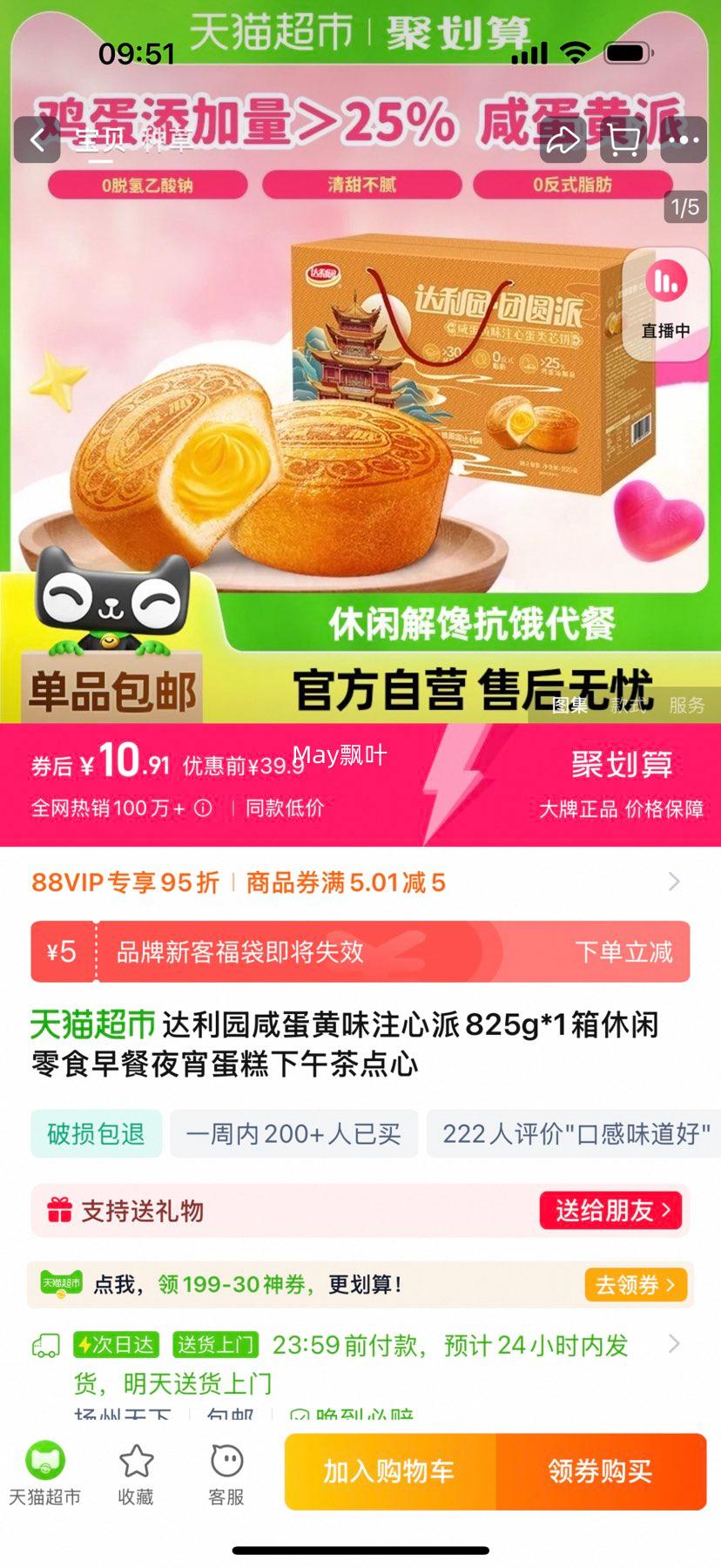Viewport: 721px width, 1568px height.
Task: Tap 去领券 to claim the 199-30 coupon
Action: pos(635,1285)
